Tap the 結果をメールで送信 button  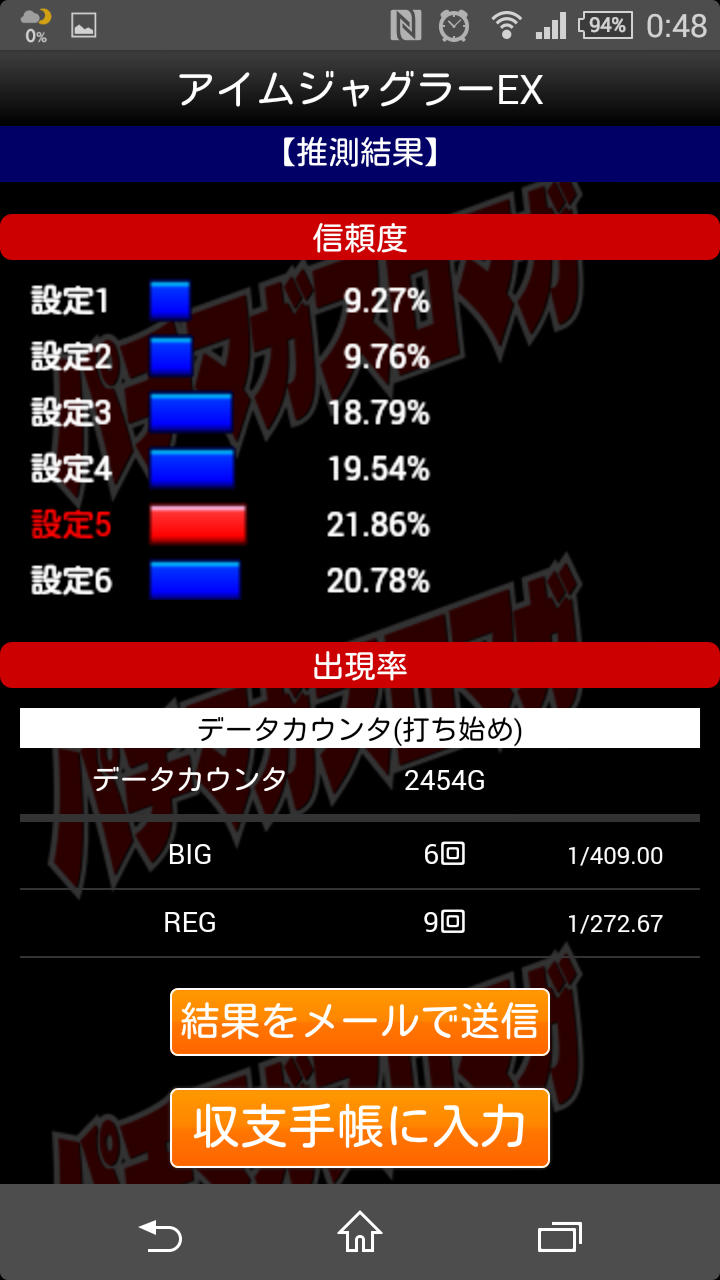point(360,1022)
